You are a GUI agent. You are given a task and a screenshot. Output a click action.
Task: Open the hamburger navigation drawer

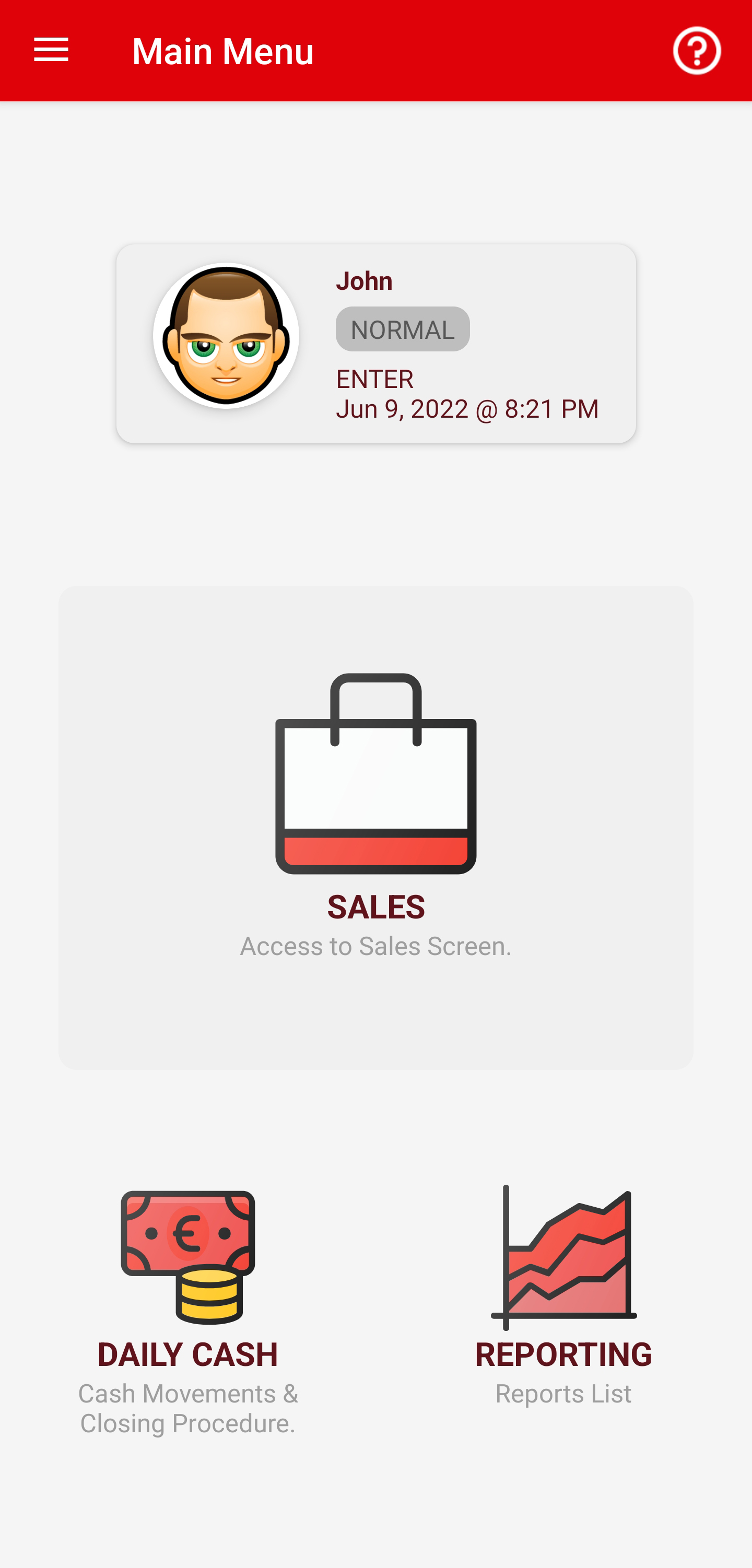(x=51, y=51)
